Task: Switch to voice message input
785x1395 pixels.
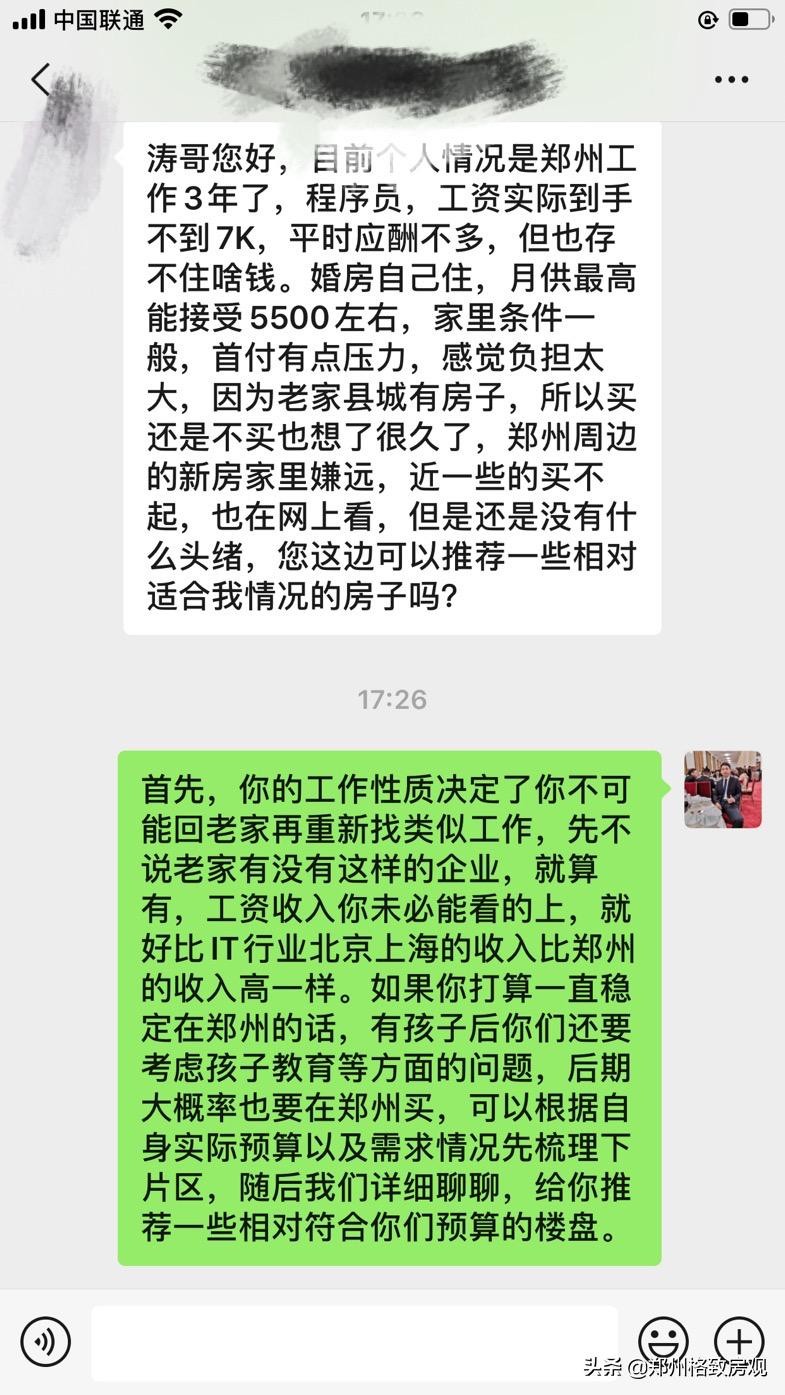Action: [x=45, y=1341]
